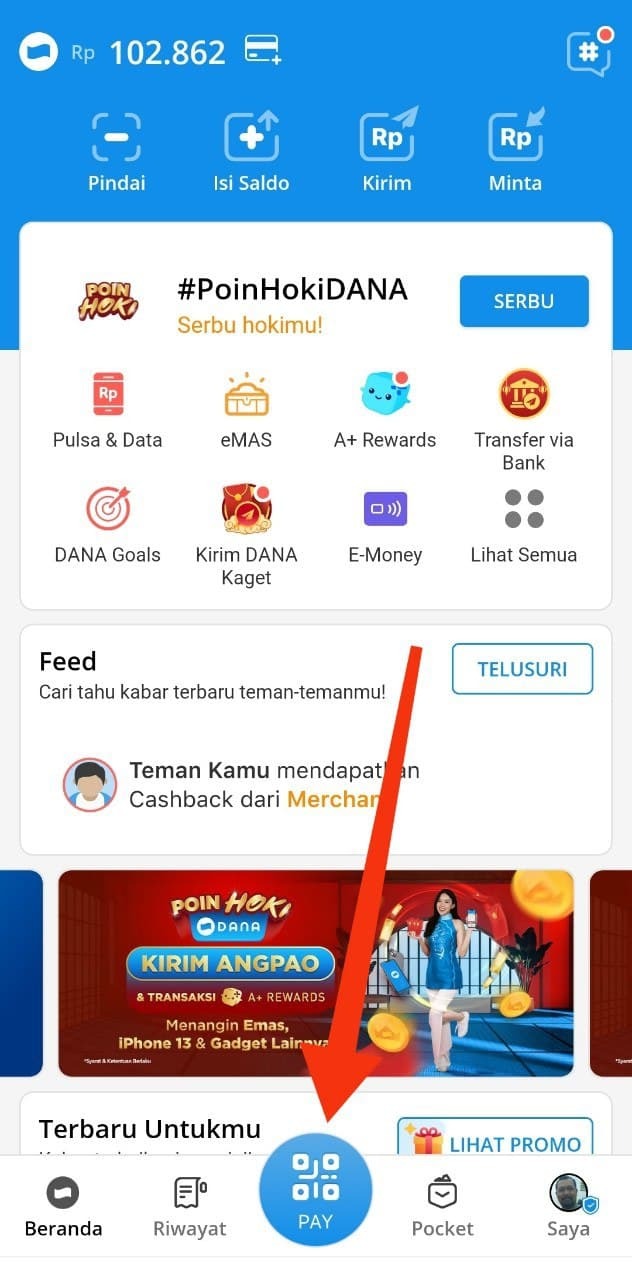Open the Pindai scanner
The width and height of the screenshot is (632, 1280).
point(117,151)
